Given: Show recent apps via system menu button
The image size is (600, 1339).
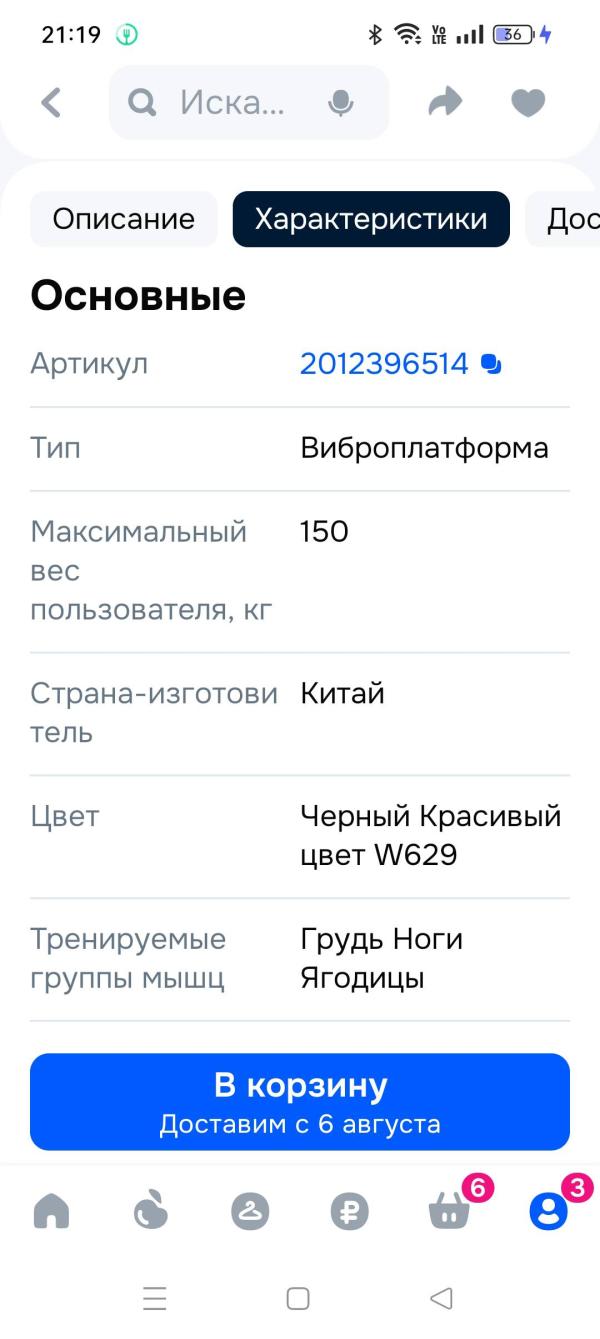Looking at the screenshot, I should point(155,1298).
